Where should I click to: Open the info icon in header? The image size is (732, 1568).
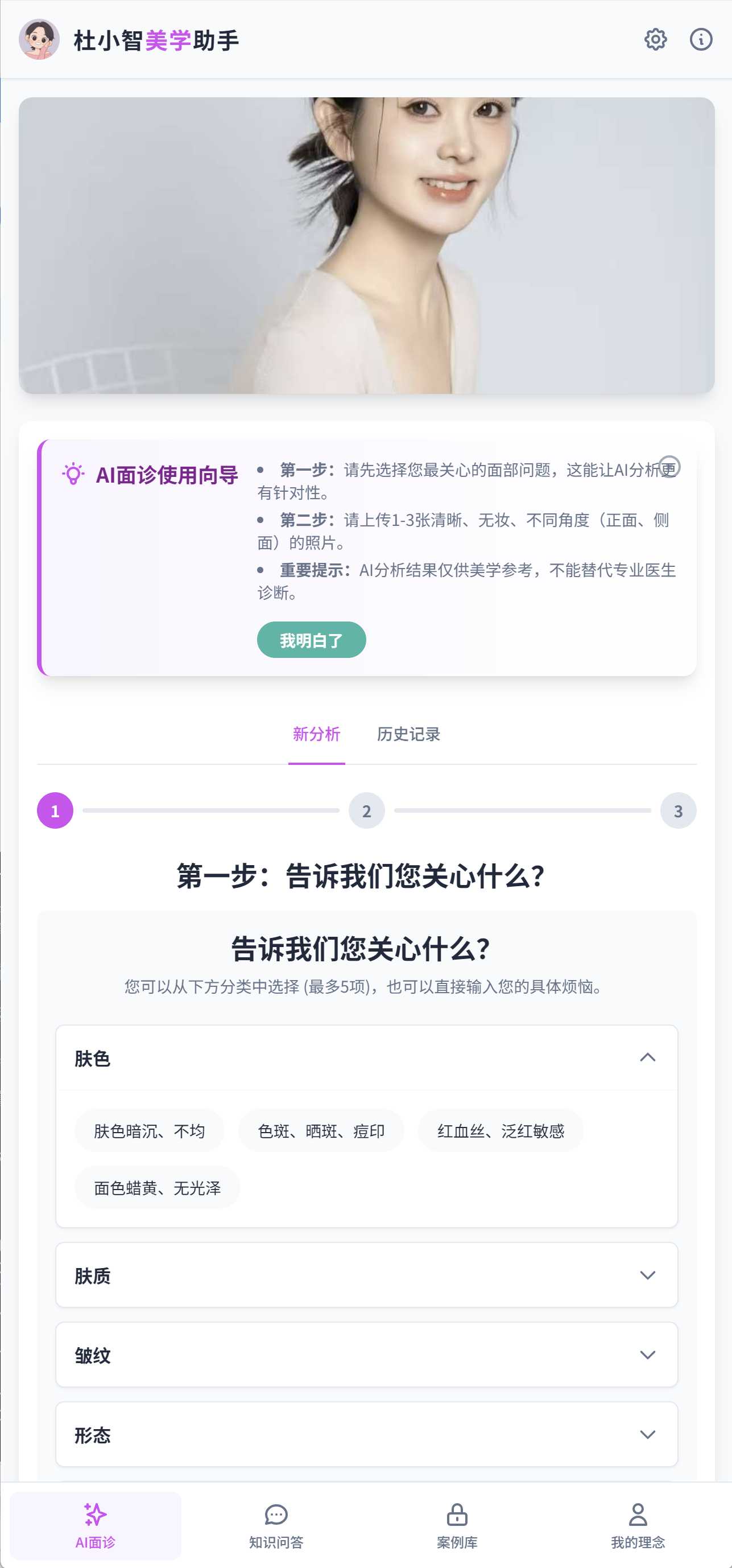tap(700, 40)
